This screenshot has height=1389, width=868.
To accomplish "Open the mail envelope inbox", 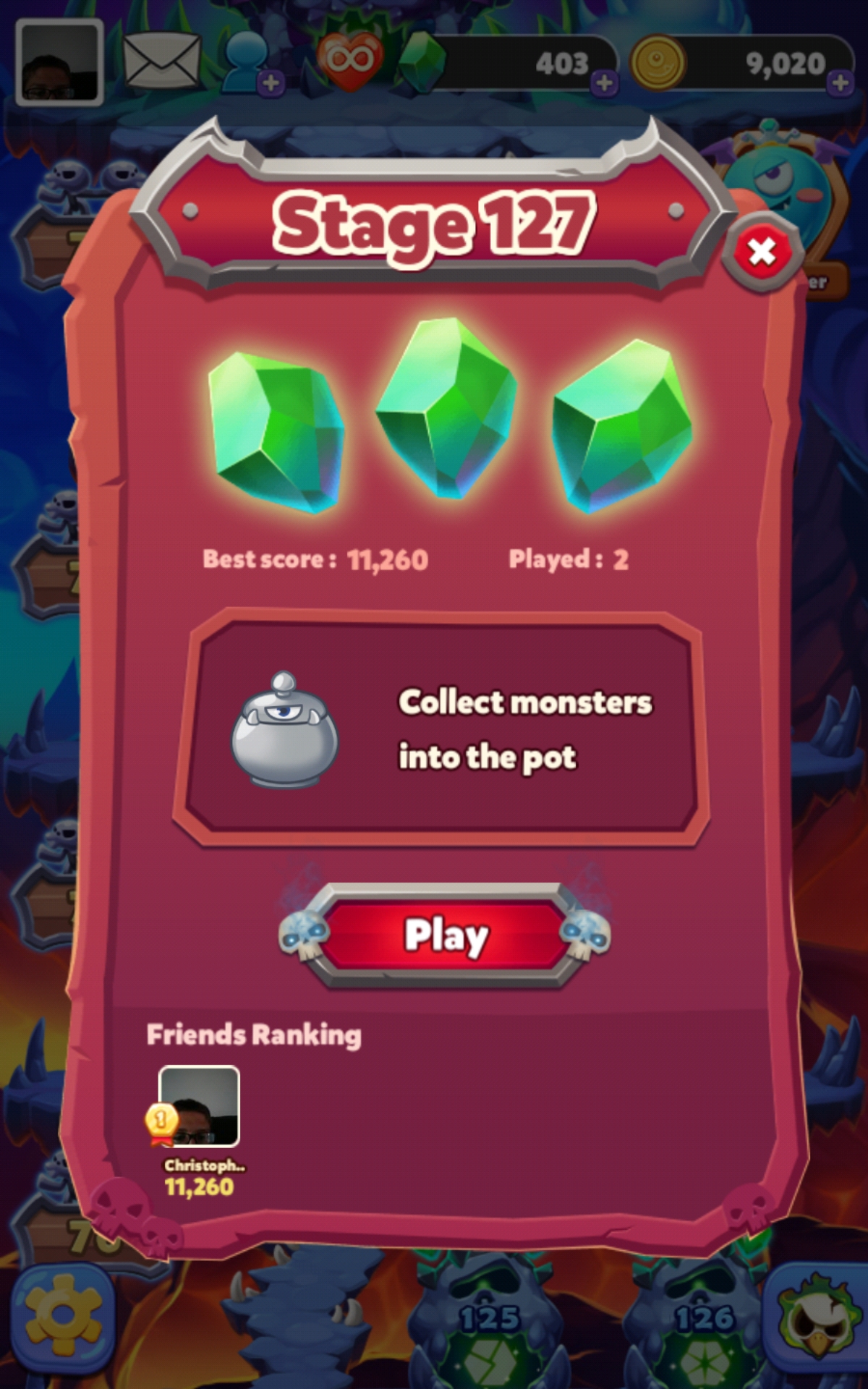I will click(161, 61).
